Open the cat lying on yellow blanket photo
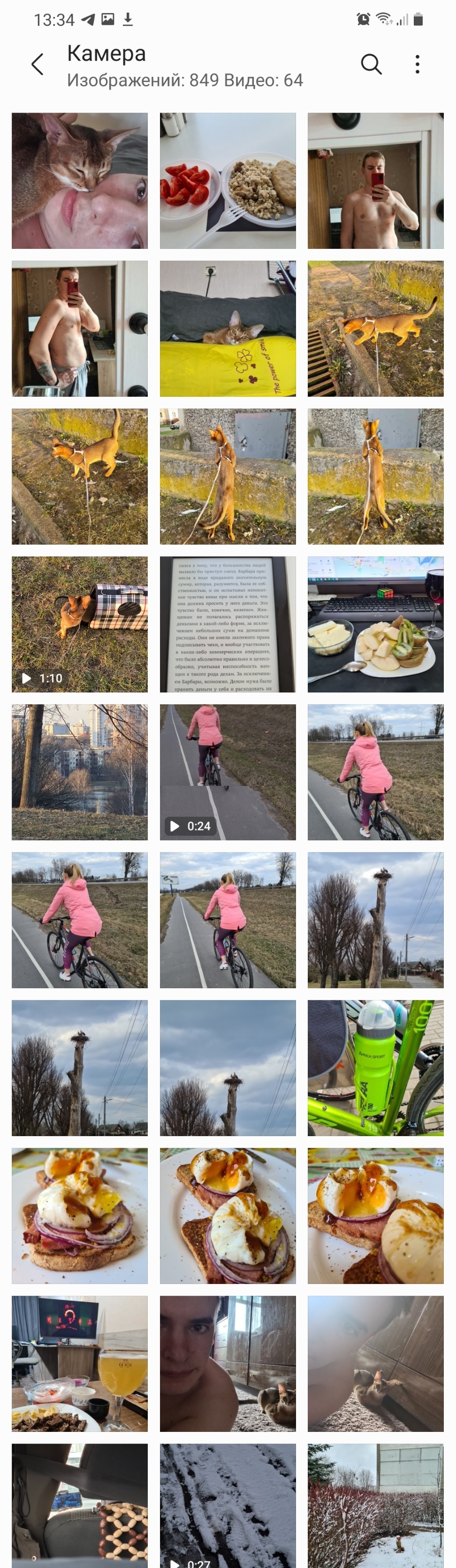The image size is (456, 1568). click(228, 329)
